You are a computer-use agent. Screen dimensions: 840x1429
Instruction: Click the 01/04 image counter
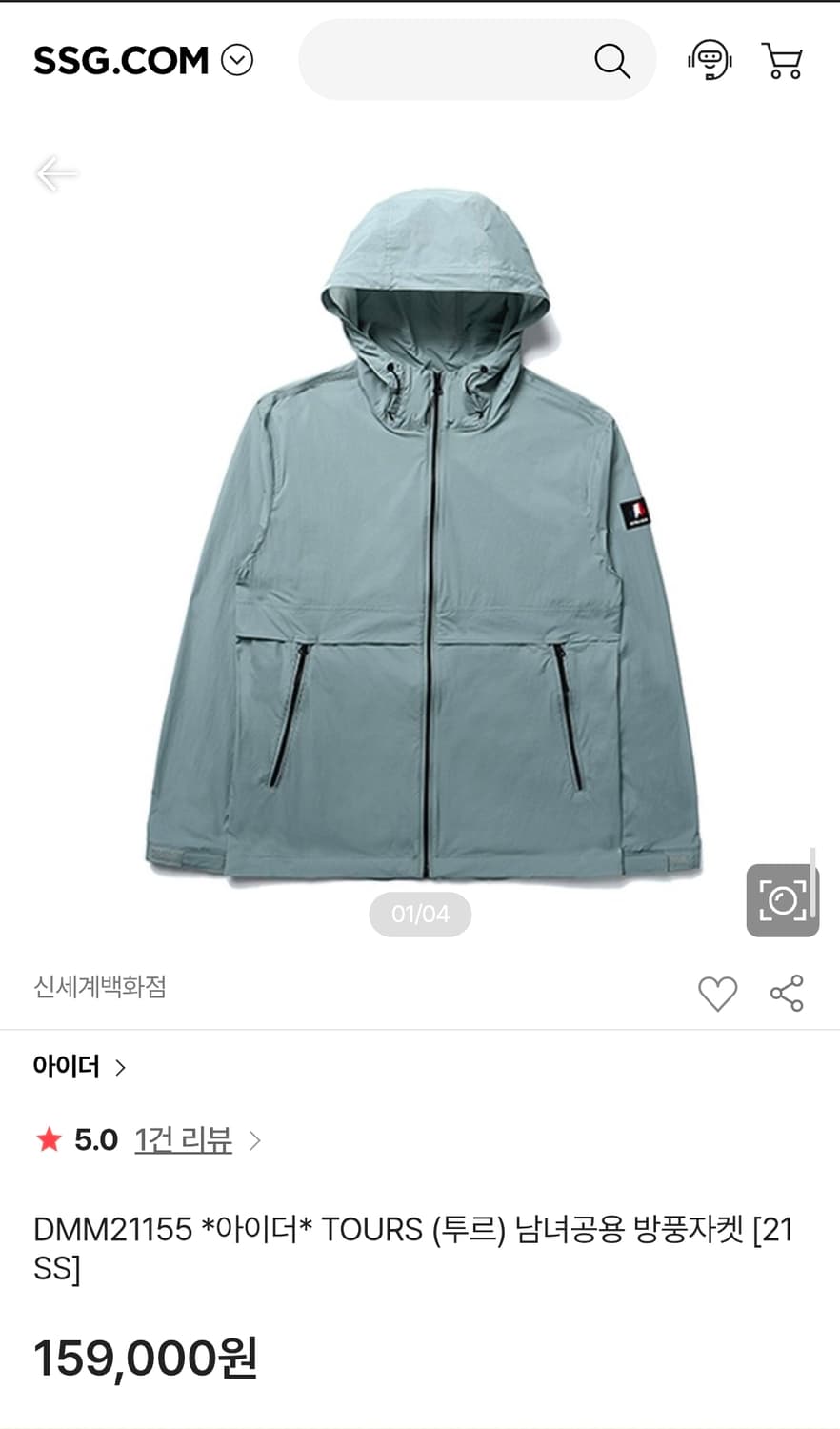(x=420, y=913)
